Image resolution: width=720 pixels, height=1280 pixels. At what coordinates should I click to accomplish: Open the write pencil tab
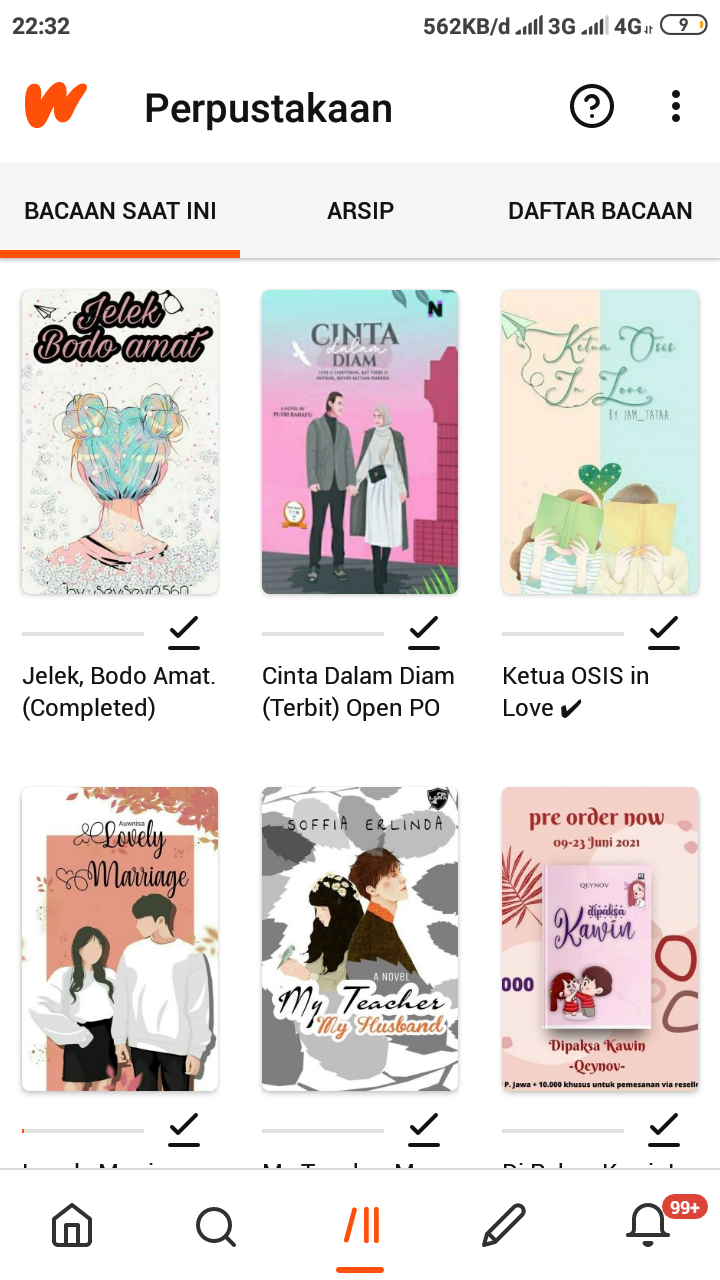tap(503, 1225)
